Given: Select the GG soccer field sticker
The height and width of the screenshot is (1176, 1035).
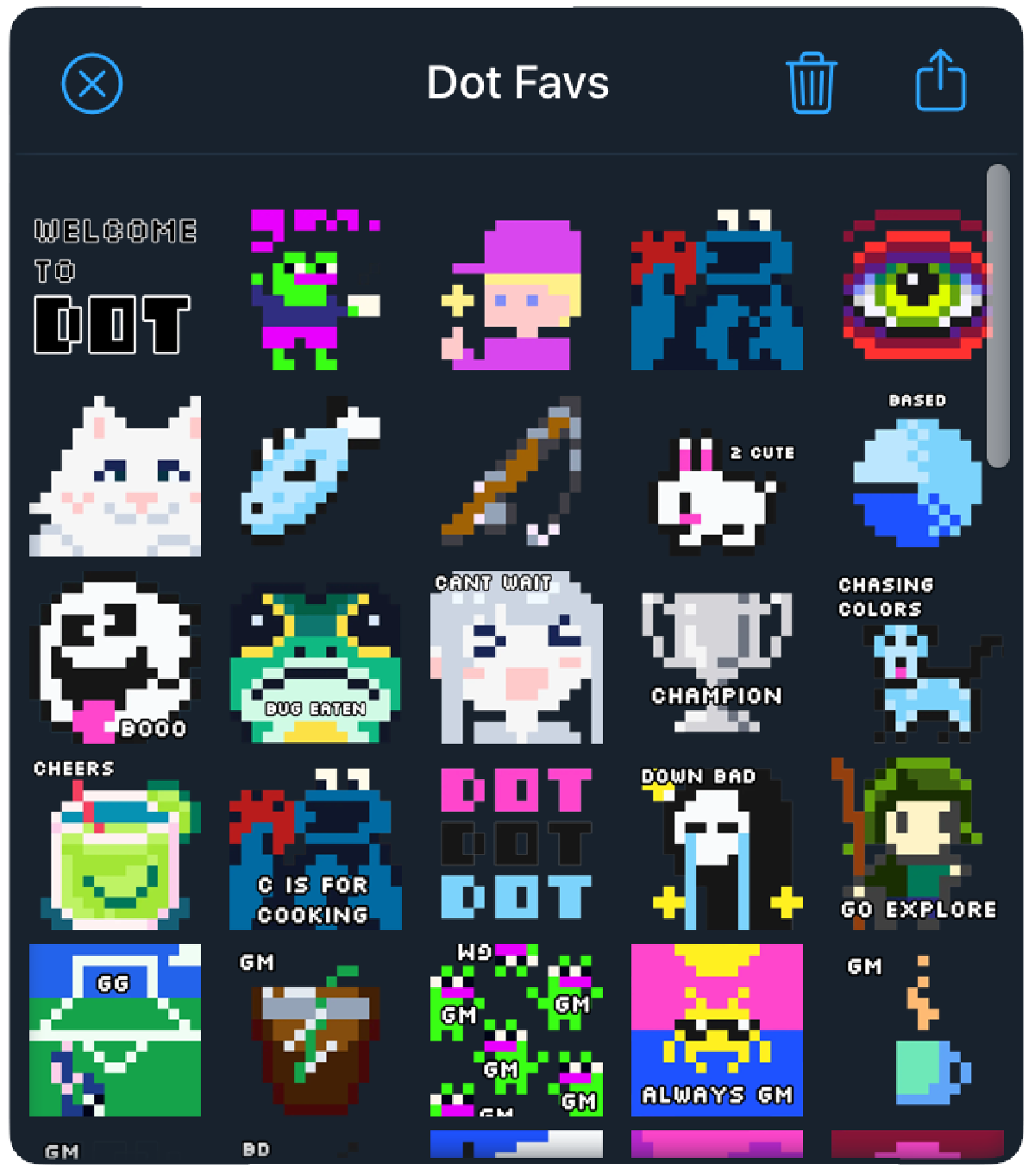Looking at the screenshot, I should [x=116, y=1029].
